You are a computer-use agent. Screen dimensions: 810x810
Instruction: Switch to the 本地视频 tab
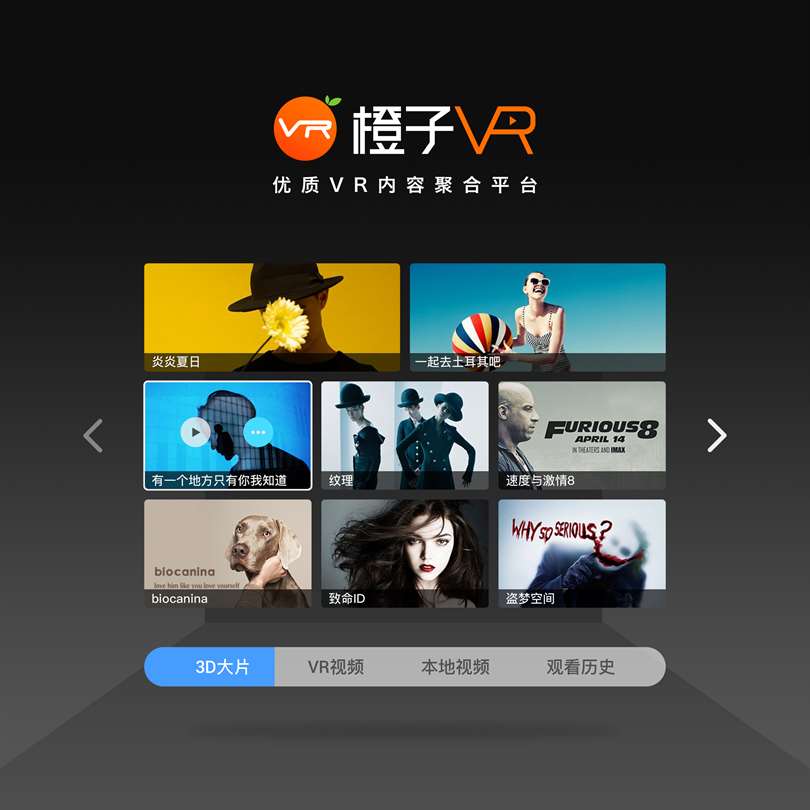pos(455,667)
